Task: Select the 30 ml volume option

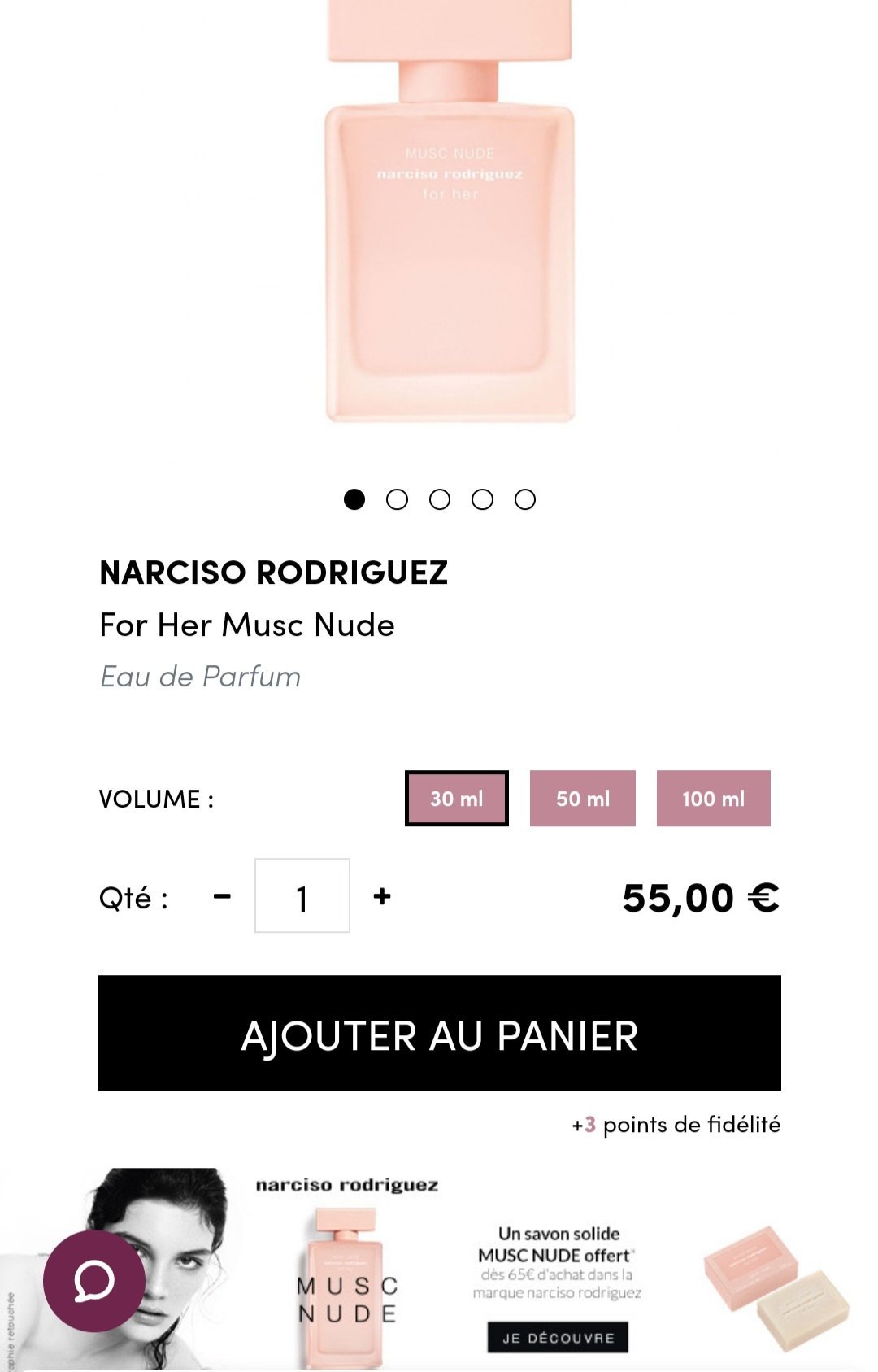Action: (456, 799)
